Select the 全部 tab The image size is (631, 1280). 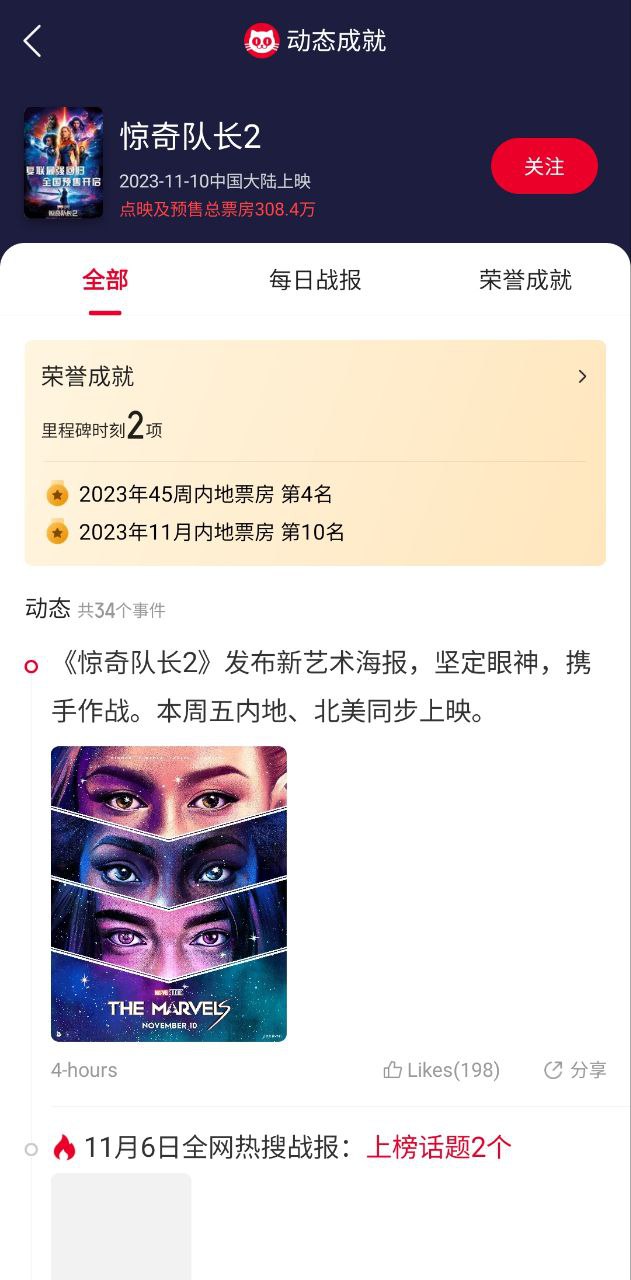point(105,280)
